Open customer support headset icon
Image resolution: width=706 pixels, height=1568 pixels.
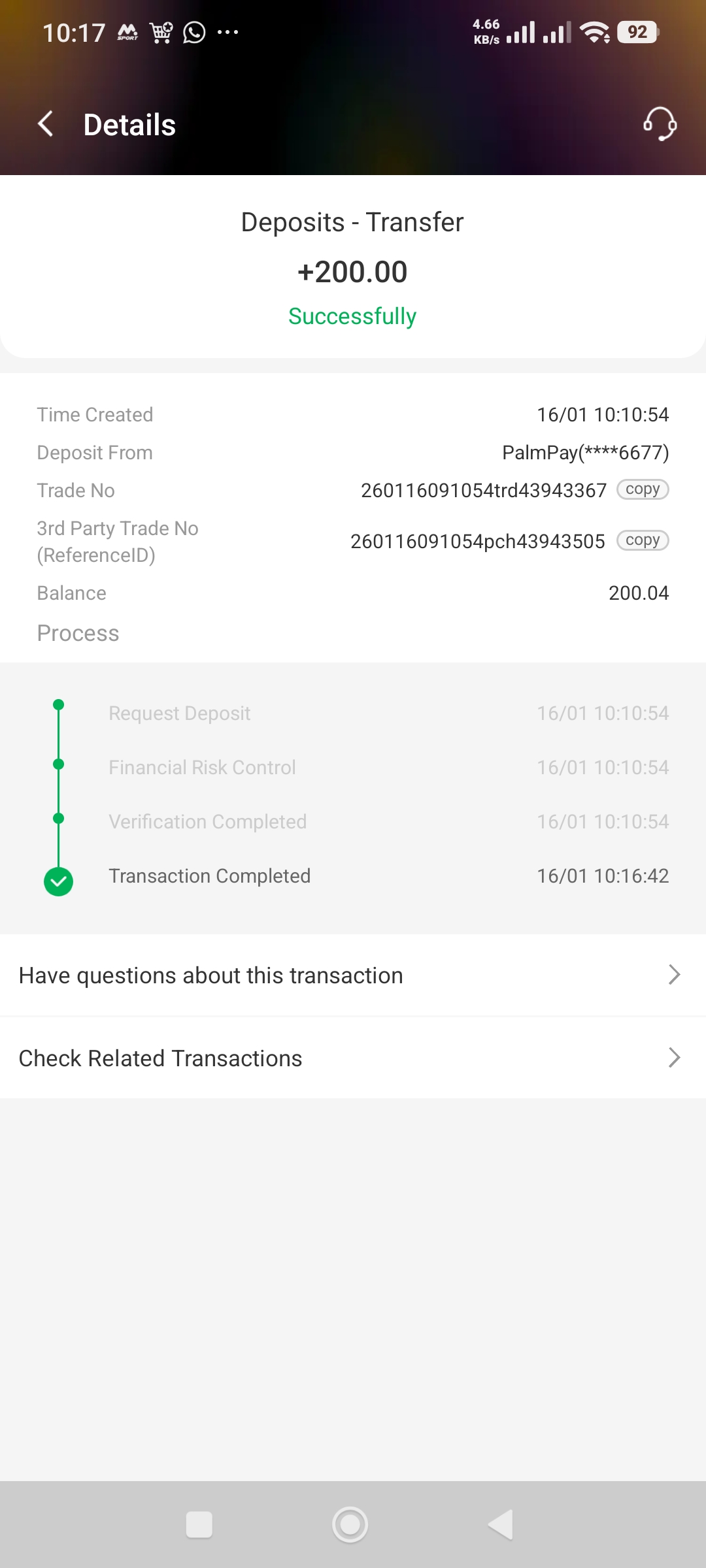[x=660, y=124]
